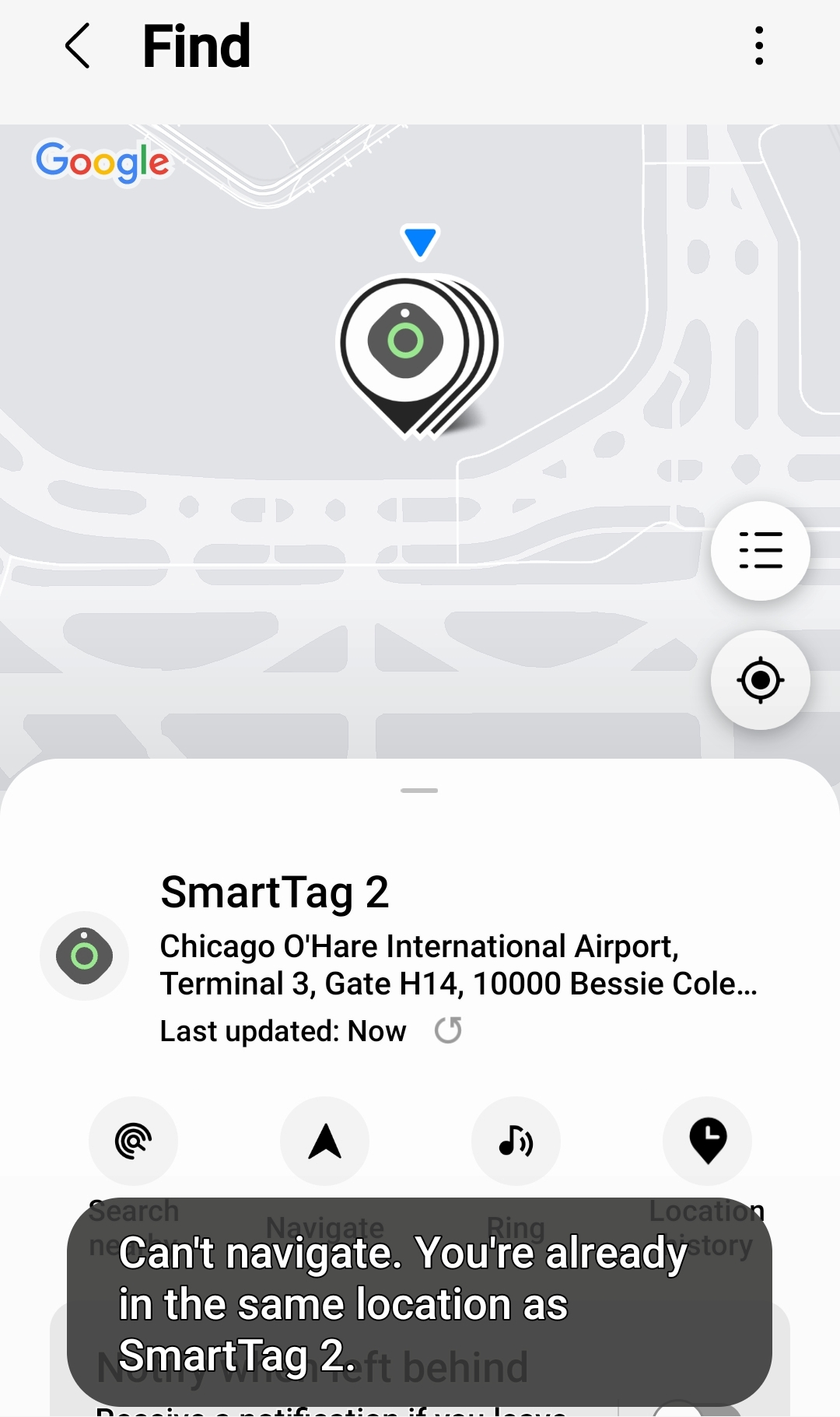Center map on my current location

[x=760, y=679]
